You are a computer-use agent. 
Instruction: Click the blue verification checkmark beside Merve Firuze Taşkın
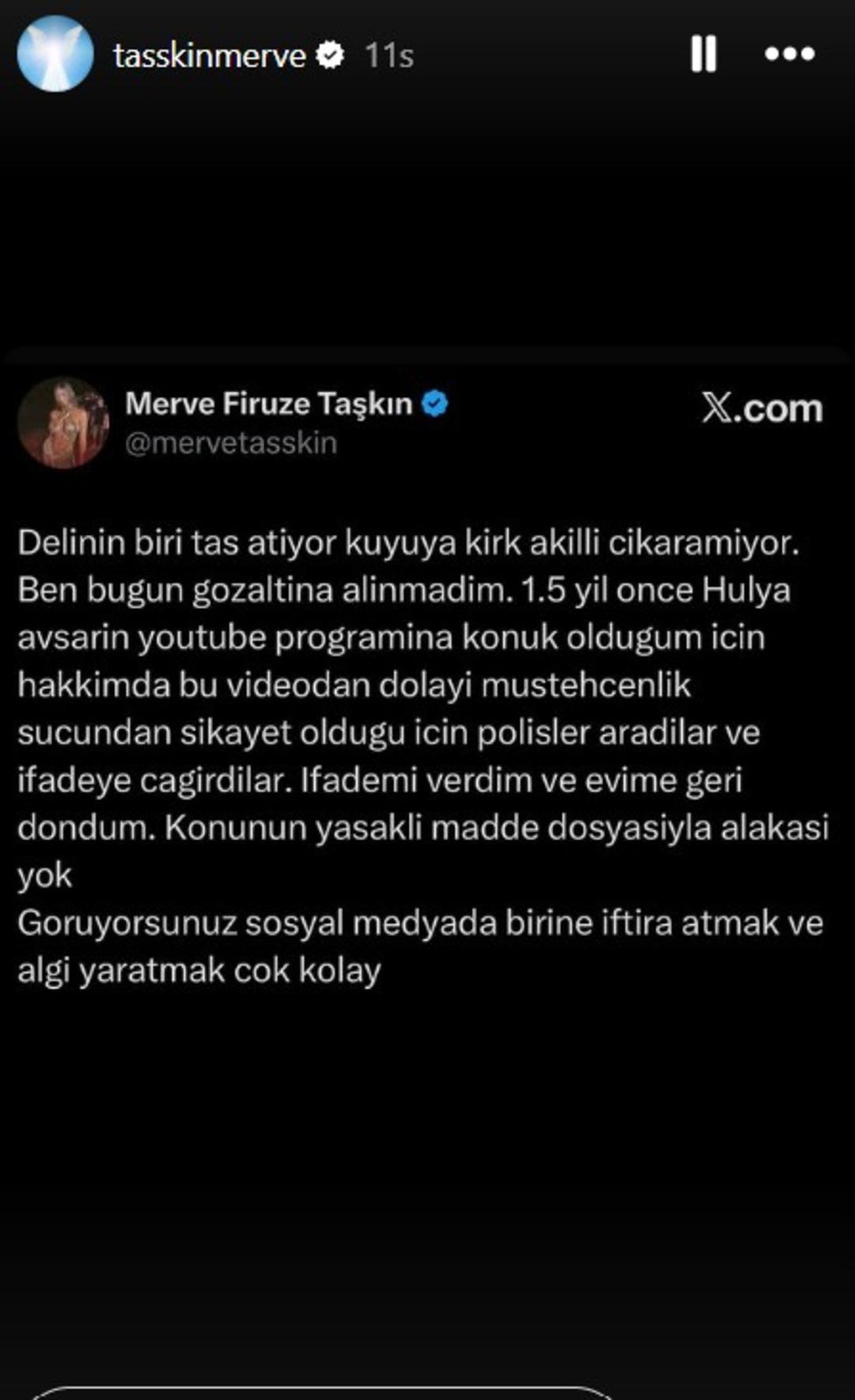[x=434, y=403]
